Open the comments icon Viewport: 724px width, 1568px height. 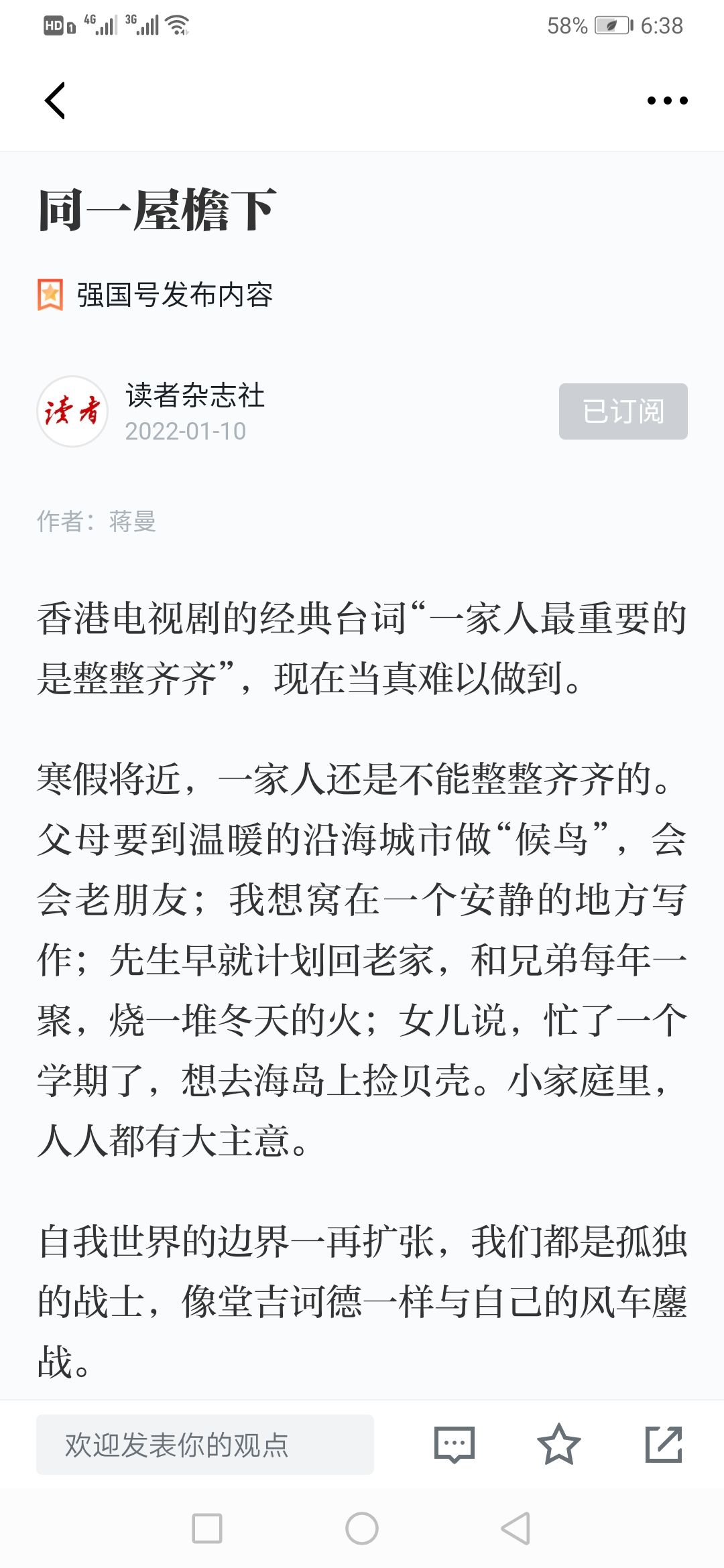[x=455, y=1444]
